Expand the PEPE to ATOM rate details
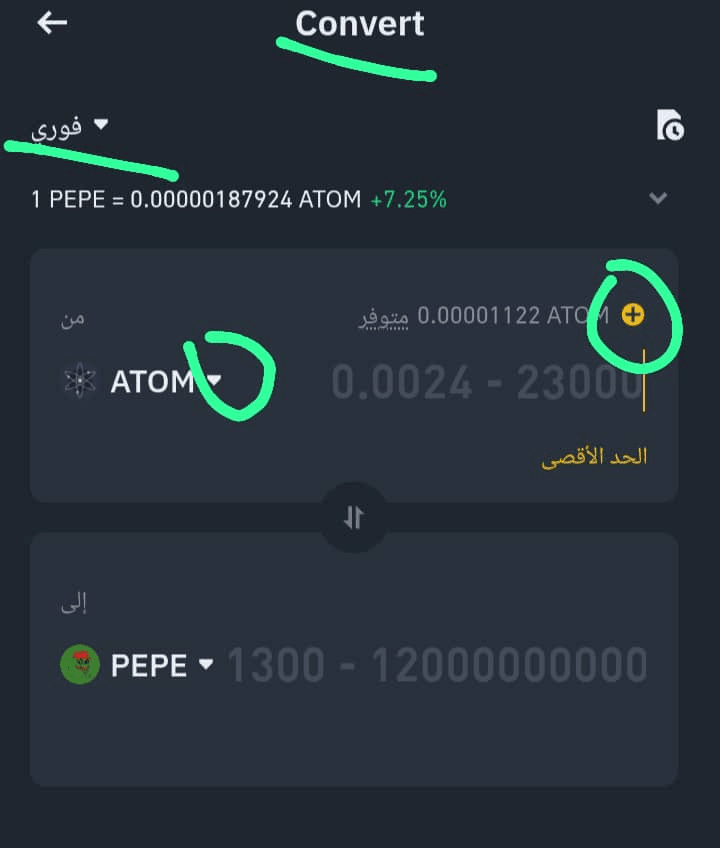The image size is (720, 848). [x=657, y=198]
